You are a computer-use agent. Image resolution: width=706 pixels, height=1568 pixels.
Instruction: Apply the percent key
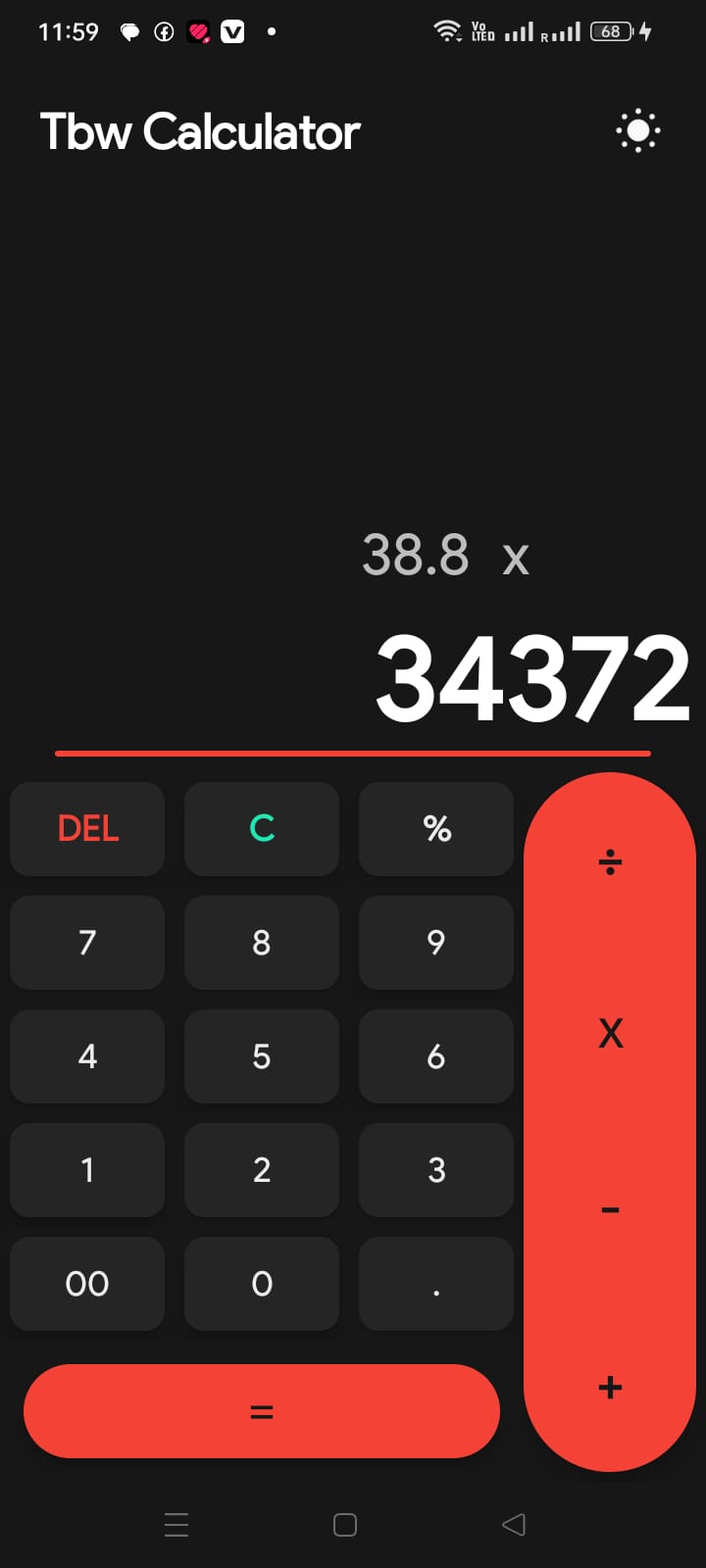(436, 829)
